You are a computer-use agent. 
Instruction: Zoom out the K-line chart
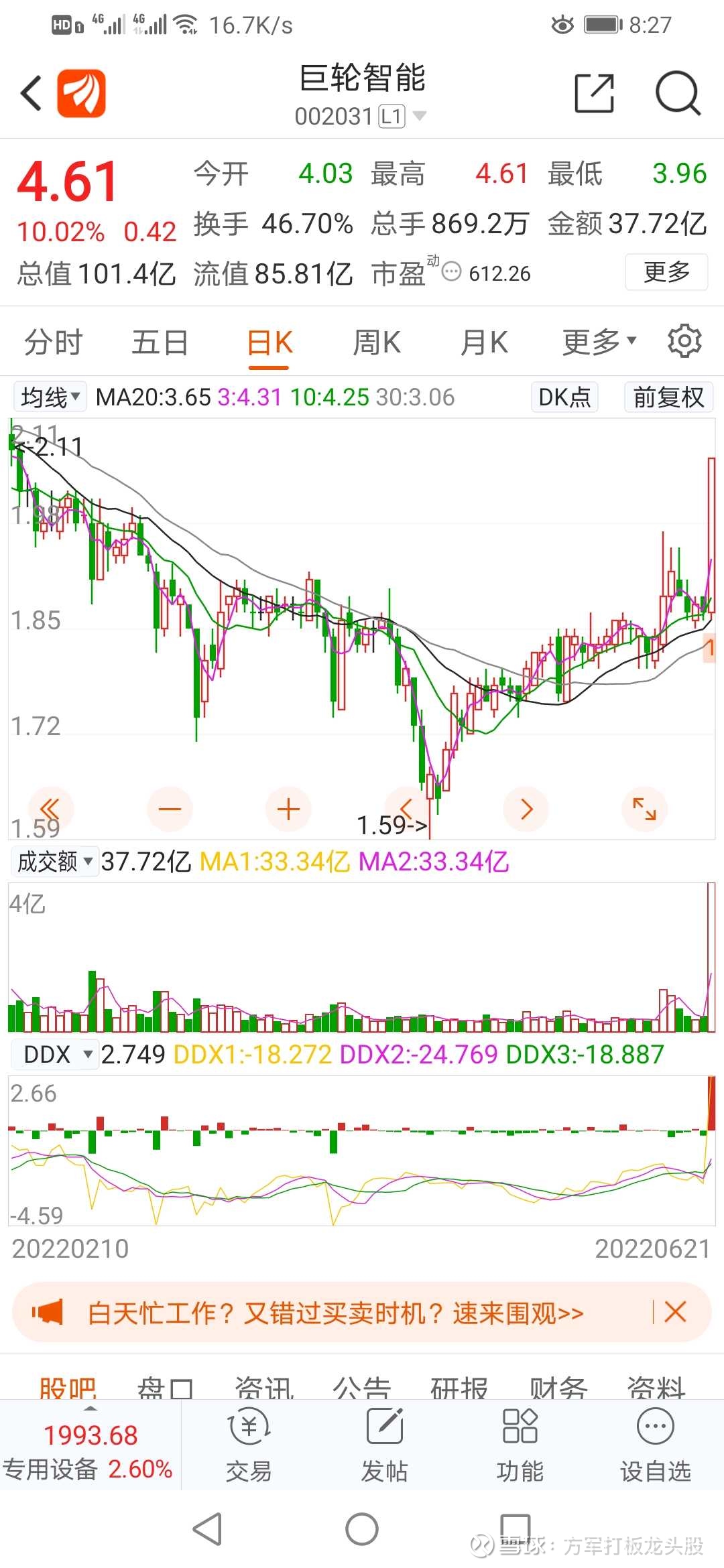(x=170, y=809)
